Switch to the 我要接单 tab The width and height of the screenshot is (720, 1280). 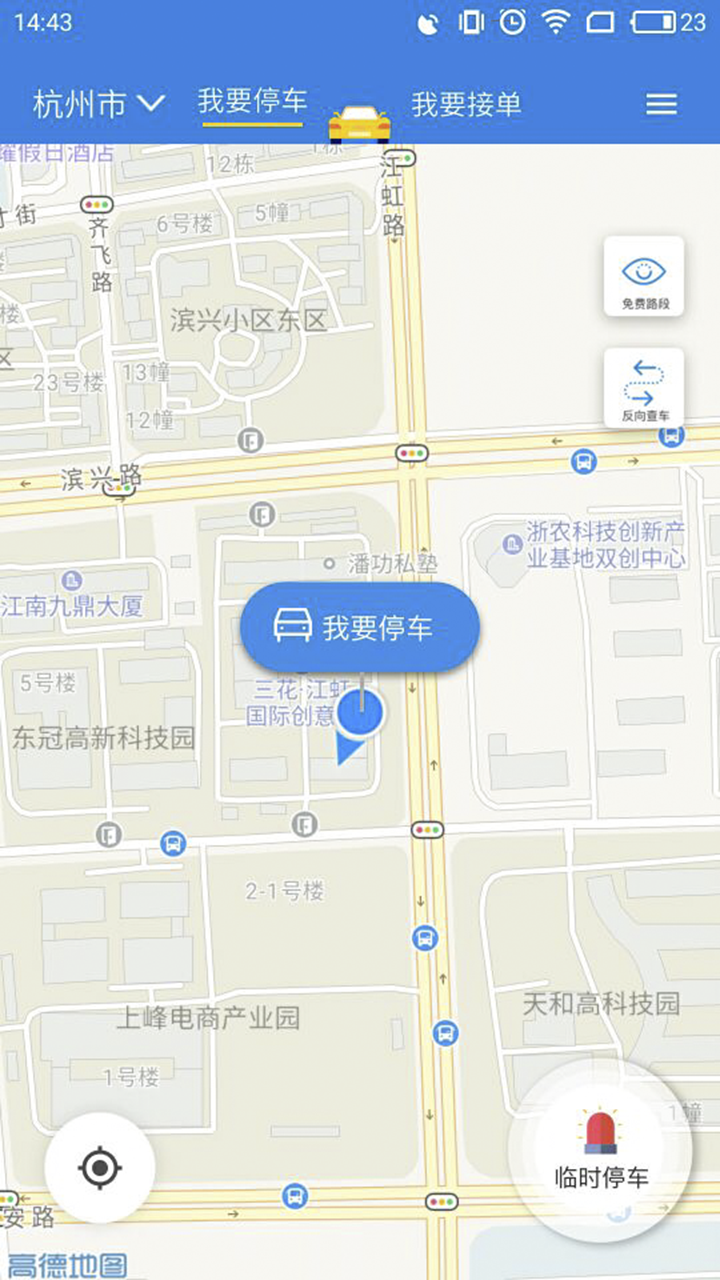click(466, 104)
